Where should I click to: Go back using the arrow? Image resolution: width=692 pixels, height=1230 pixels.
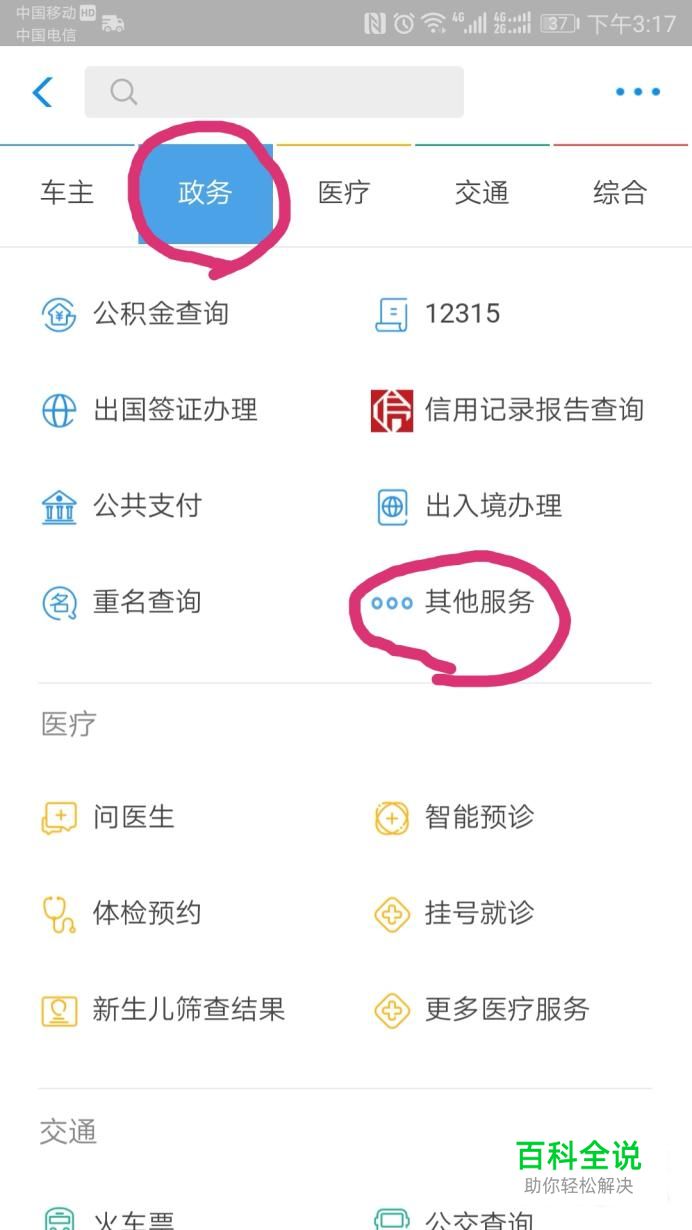tap(42, 92)
